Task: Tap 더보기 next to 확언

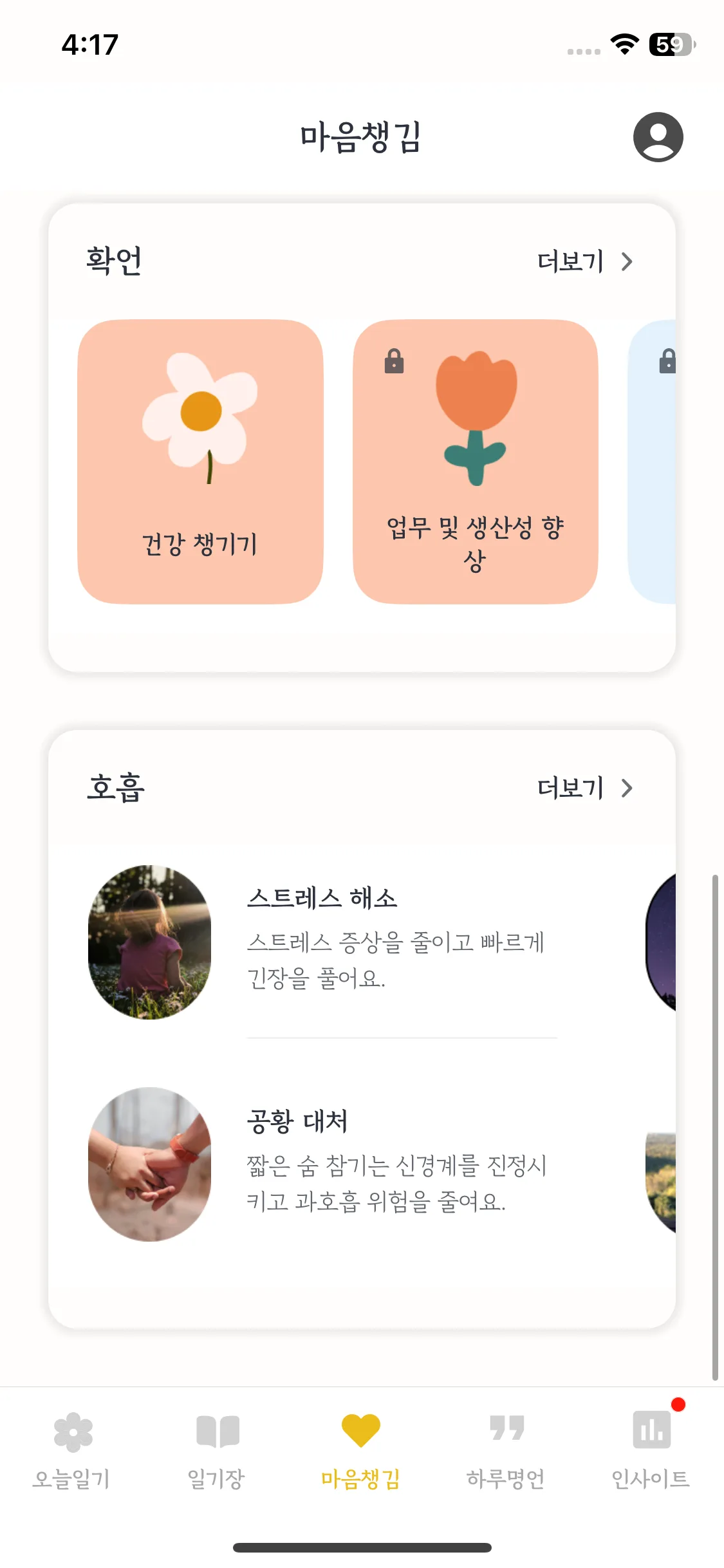Action: 584,262
